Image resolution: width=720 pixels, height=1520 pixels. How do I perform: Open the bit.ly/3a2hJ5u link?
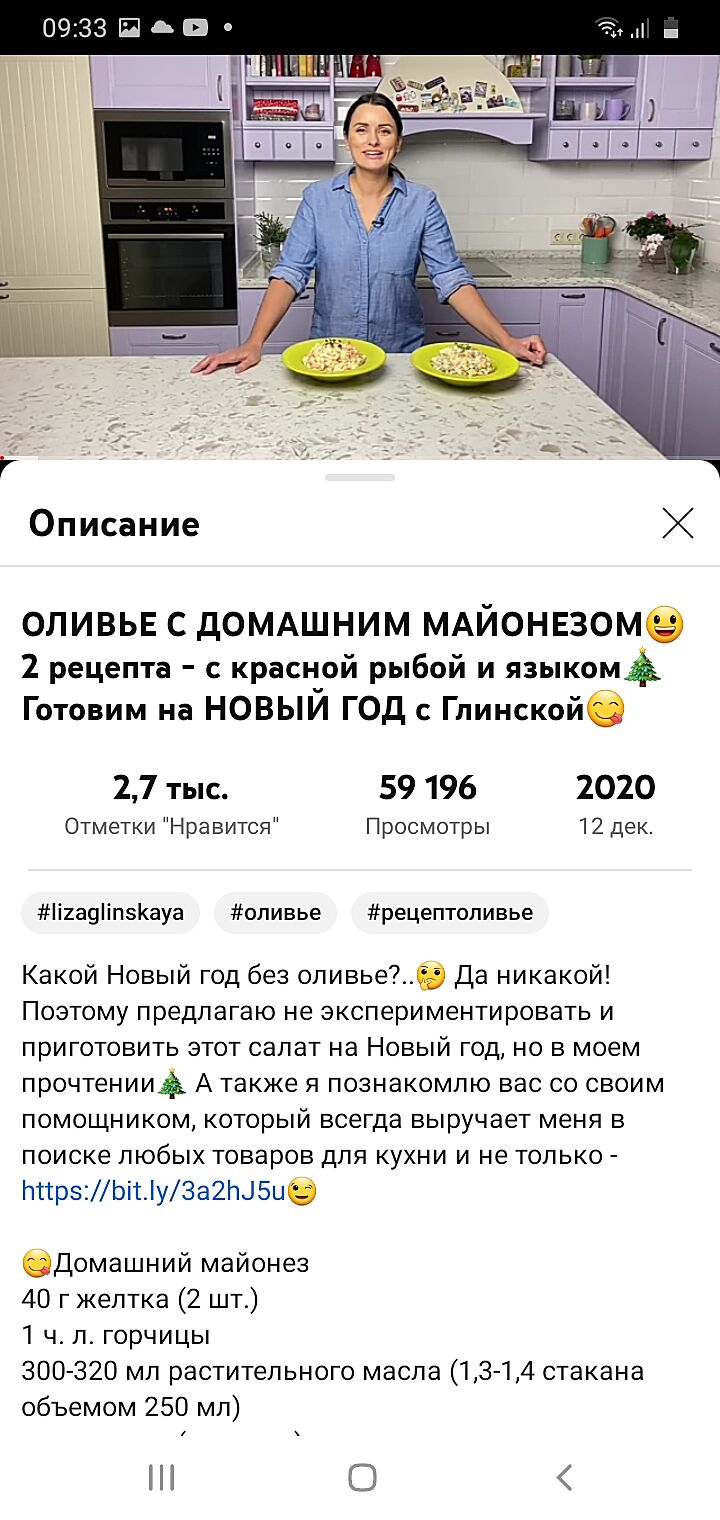(154, 1191)
